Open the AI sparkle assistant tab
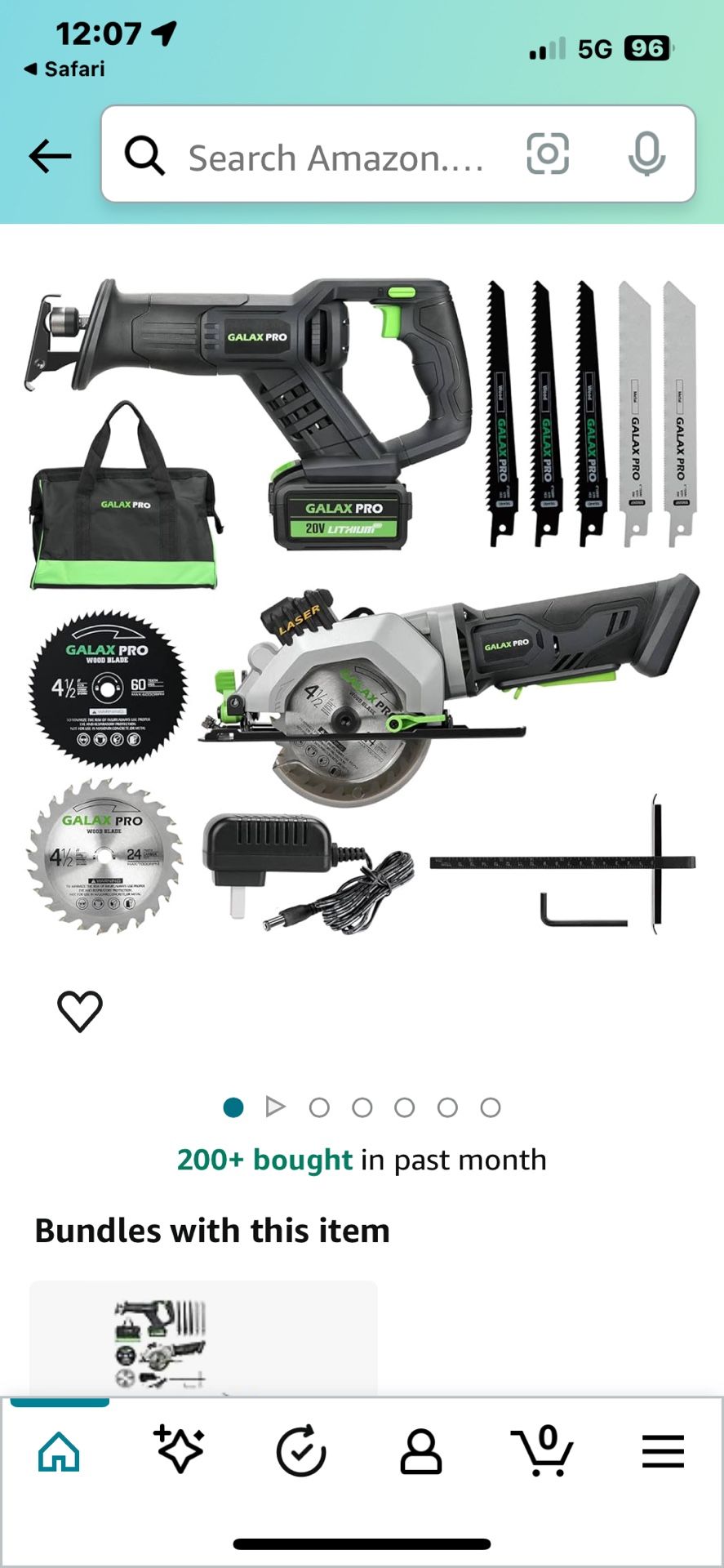Image resolution: width=724 pixels, height=1568 pixels. (180, 1450)
